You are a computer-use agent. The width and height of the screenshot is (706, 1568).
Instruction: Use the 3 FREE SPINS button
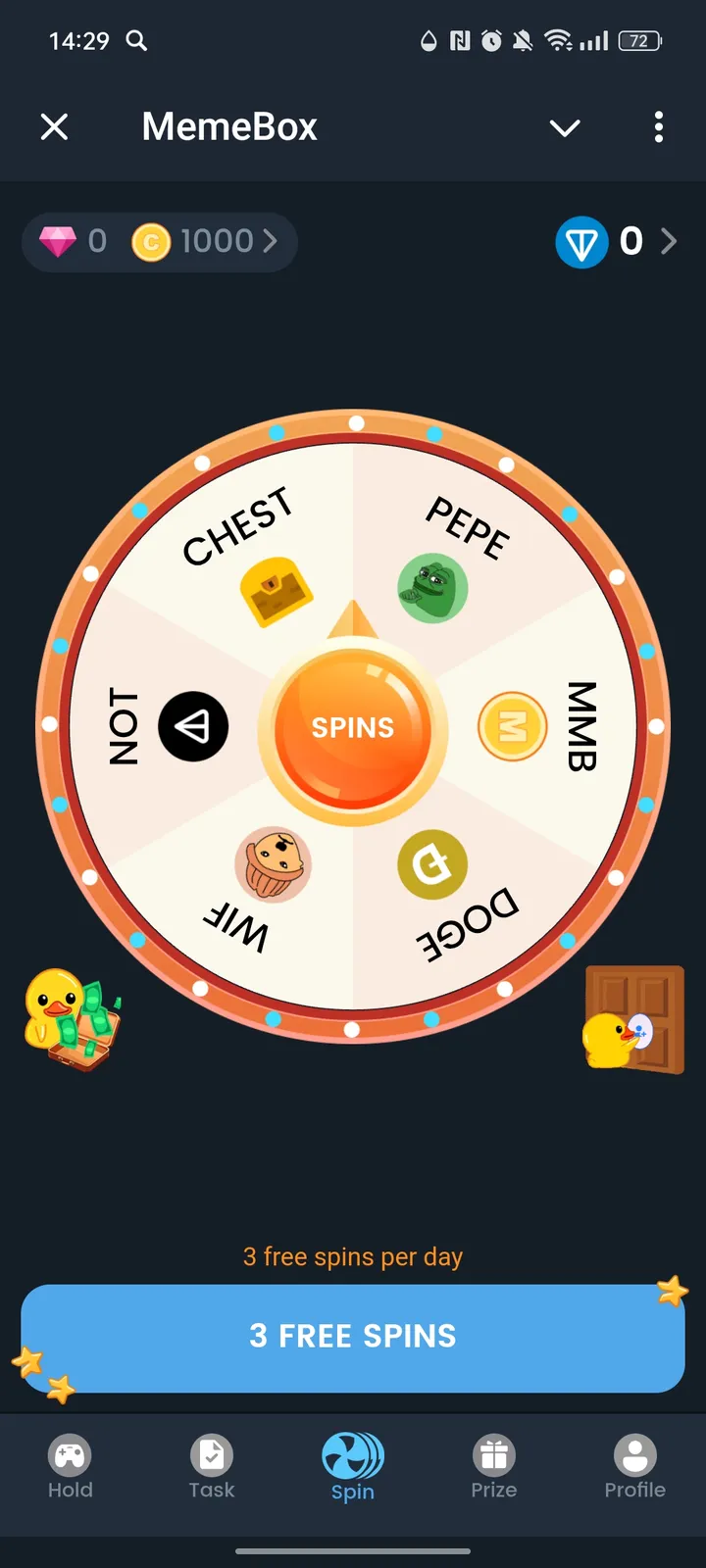pyautogui.click(x=353, y=1337)
